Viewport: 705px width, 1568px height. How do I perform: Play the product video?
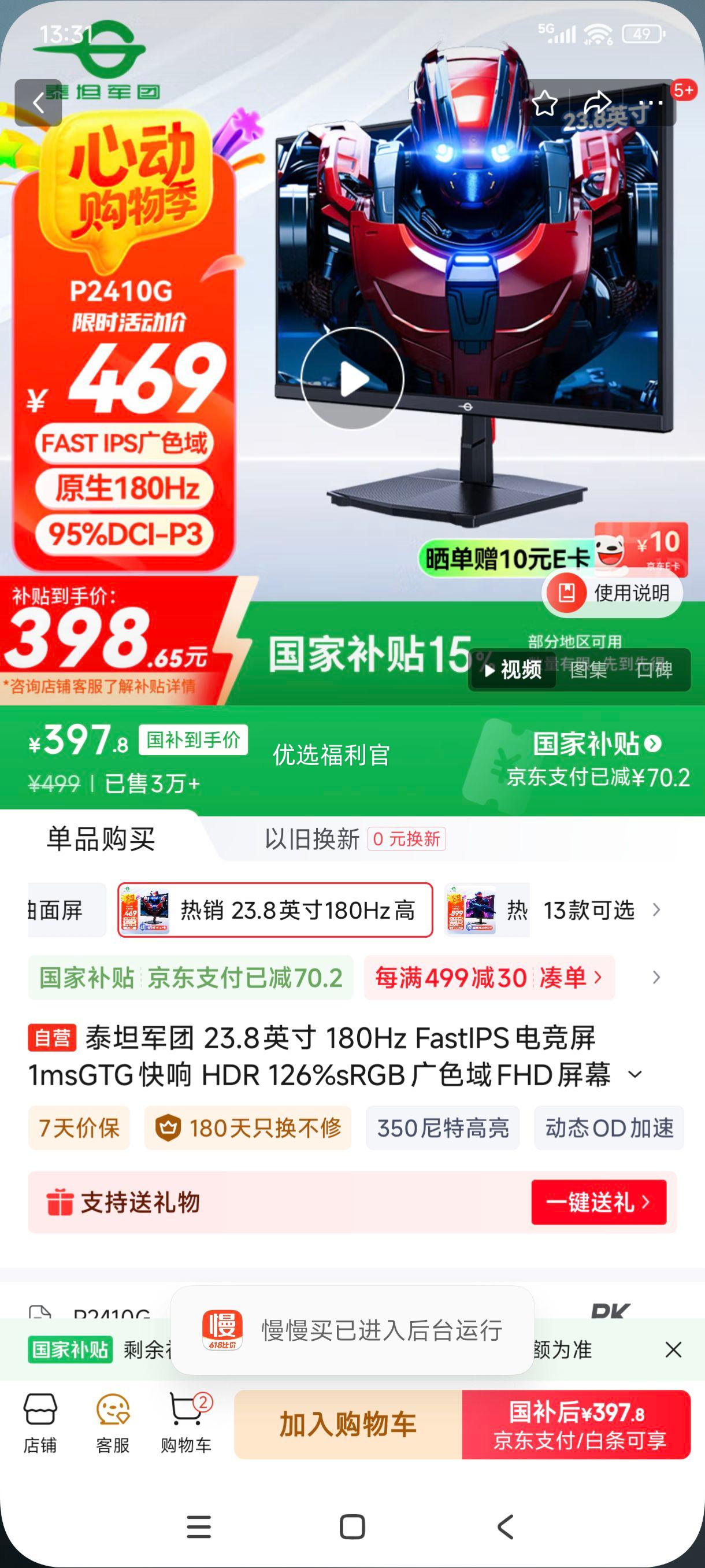click(x=352, y=379)
